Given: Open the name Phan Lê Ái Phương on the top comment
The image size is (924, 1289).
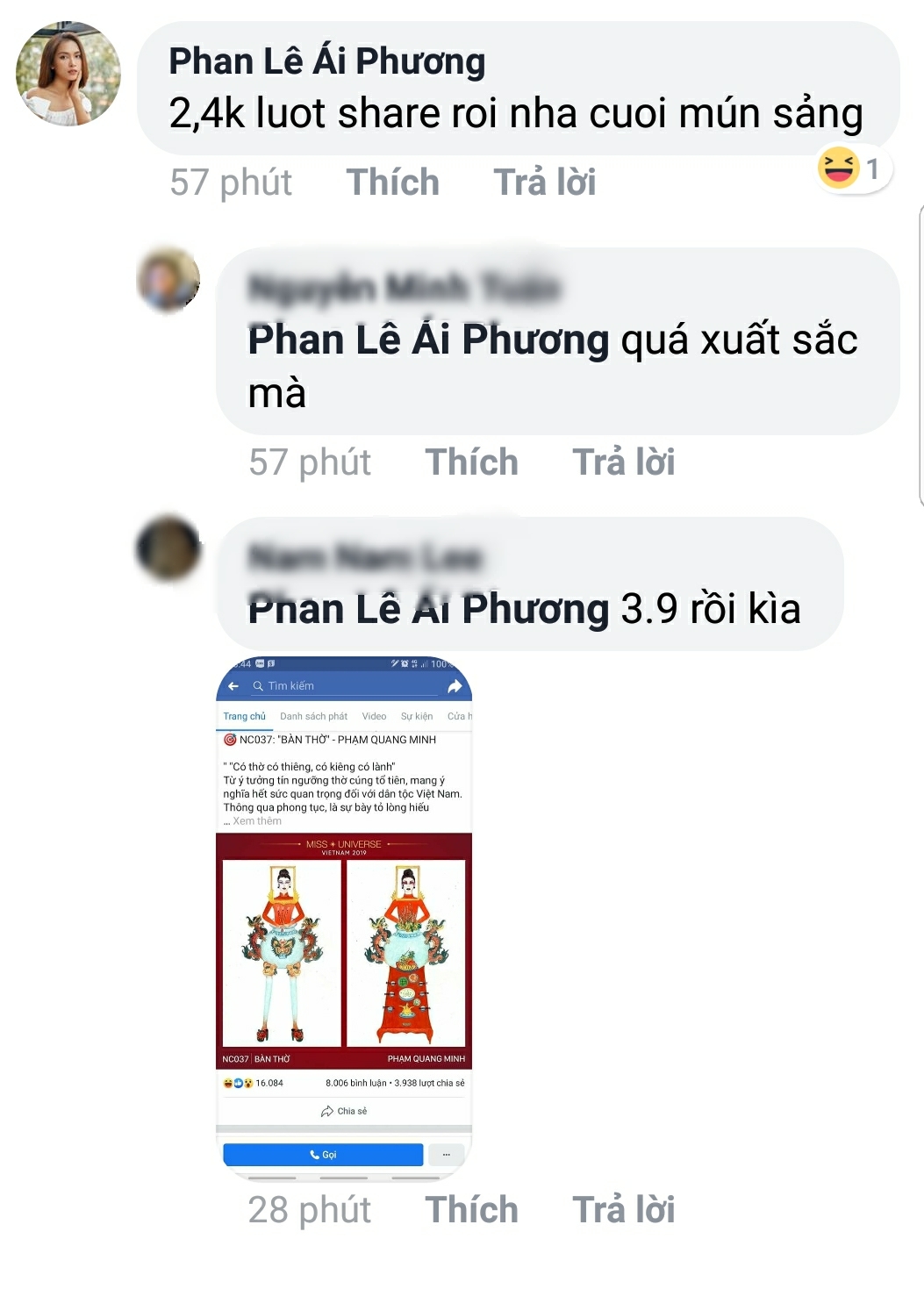Looking at the screenshot, I should coord(326,61).
